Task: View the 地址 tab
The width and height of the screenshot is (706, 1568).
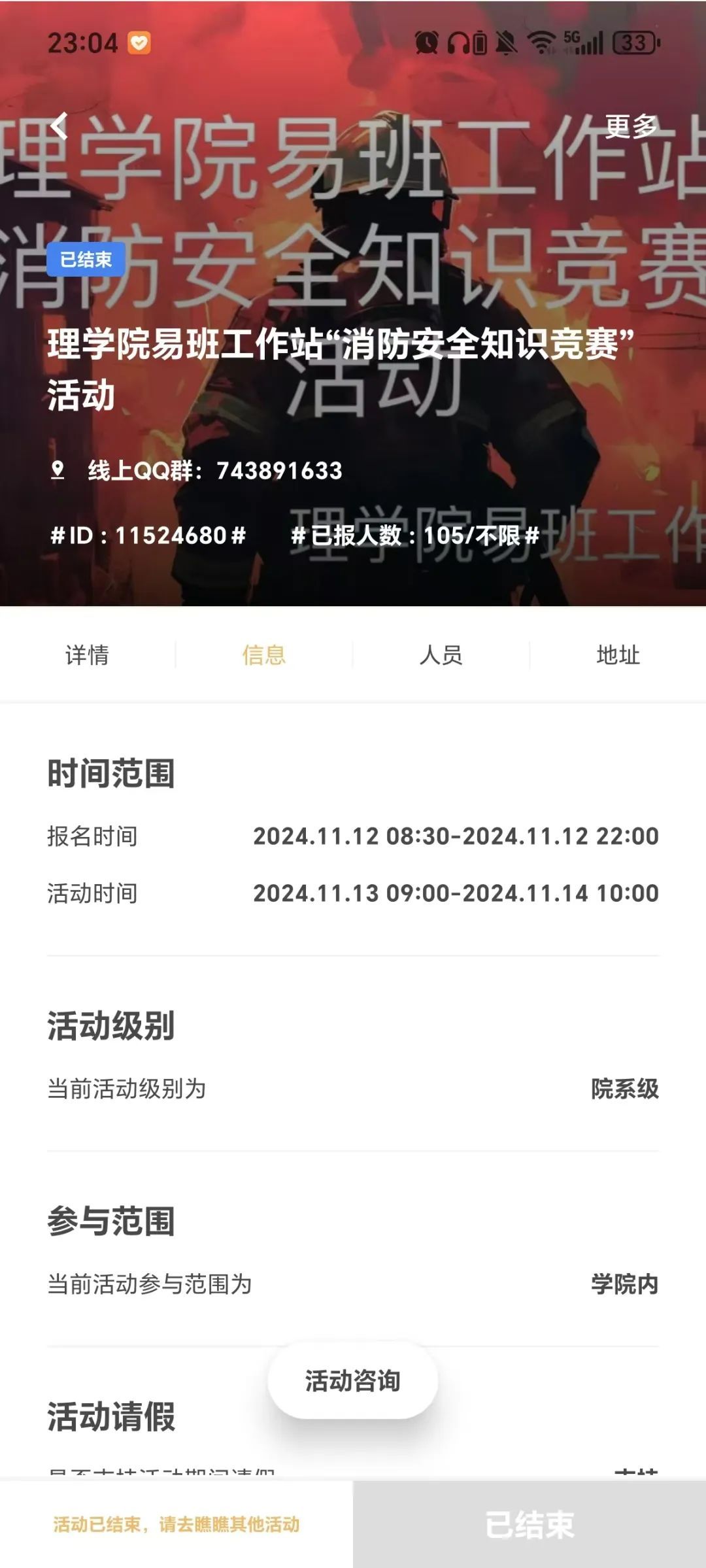Action: 618,655
